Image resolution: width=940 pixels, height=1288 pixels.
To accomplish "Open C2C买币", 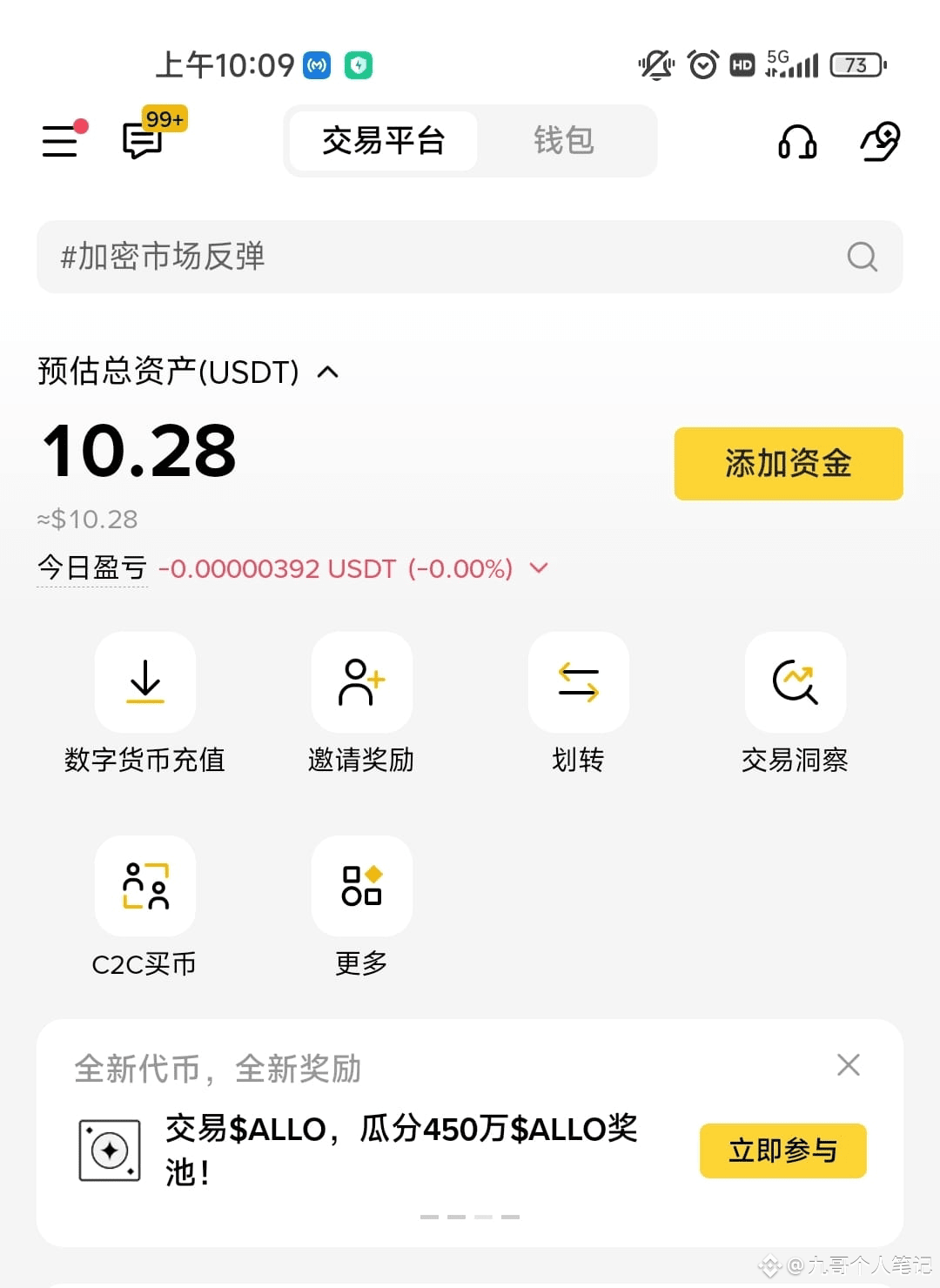I will [x=144, y=887].
